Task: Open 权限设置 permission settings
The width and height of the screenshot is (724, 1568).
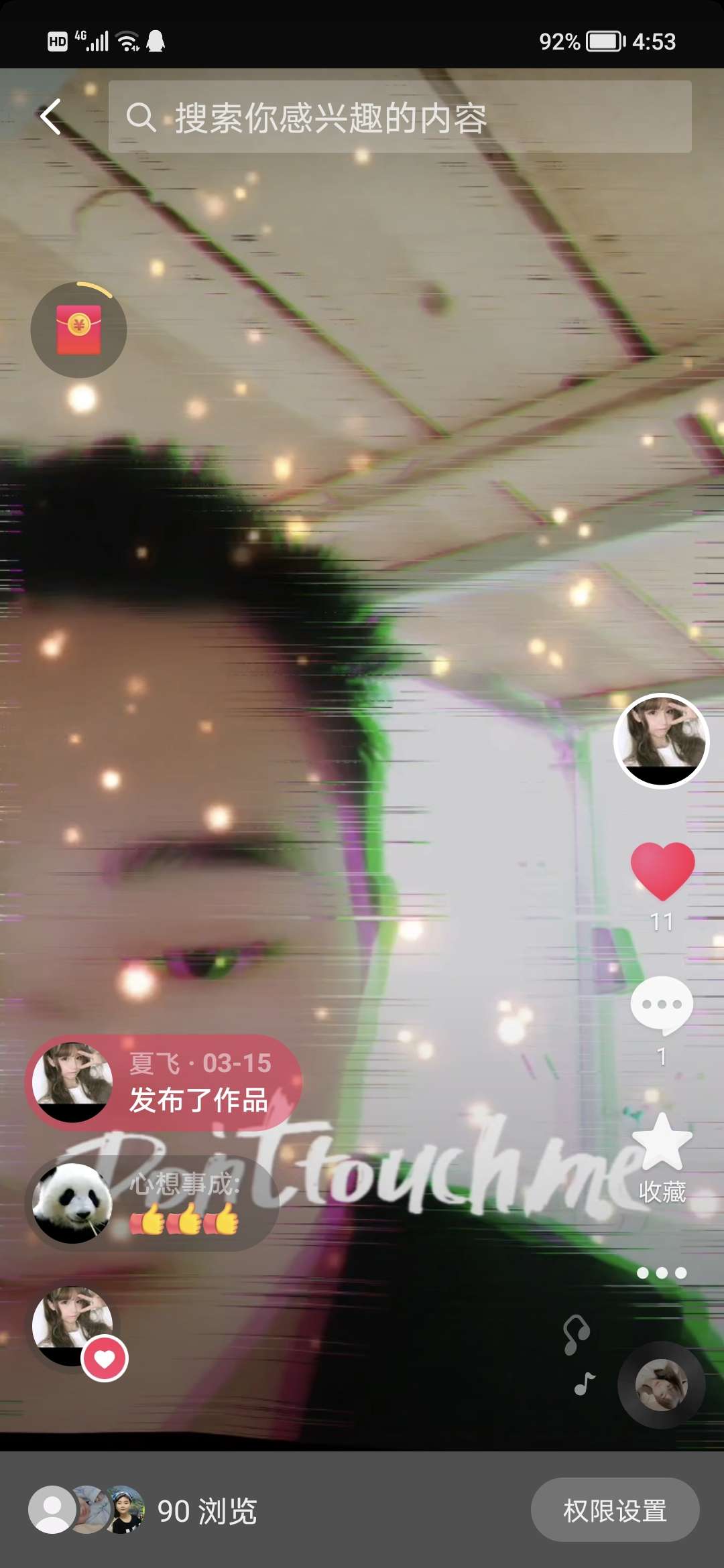Action: tap(615, 1510)
